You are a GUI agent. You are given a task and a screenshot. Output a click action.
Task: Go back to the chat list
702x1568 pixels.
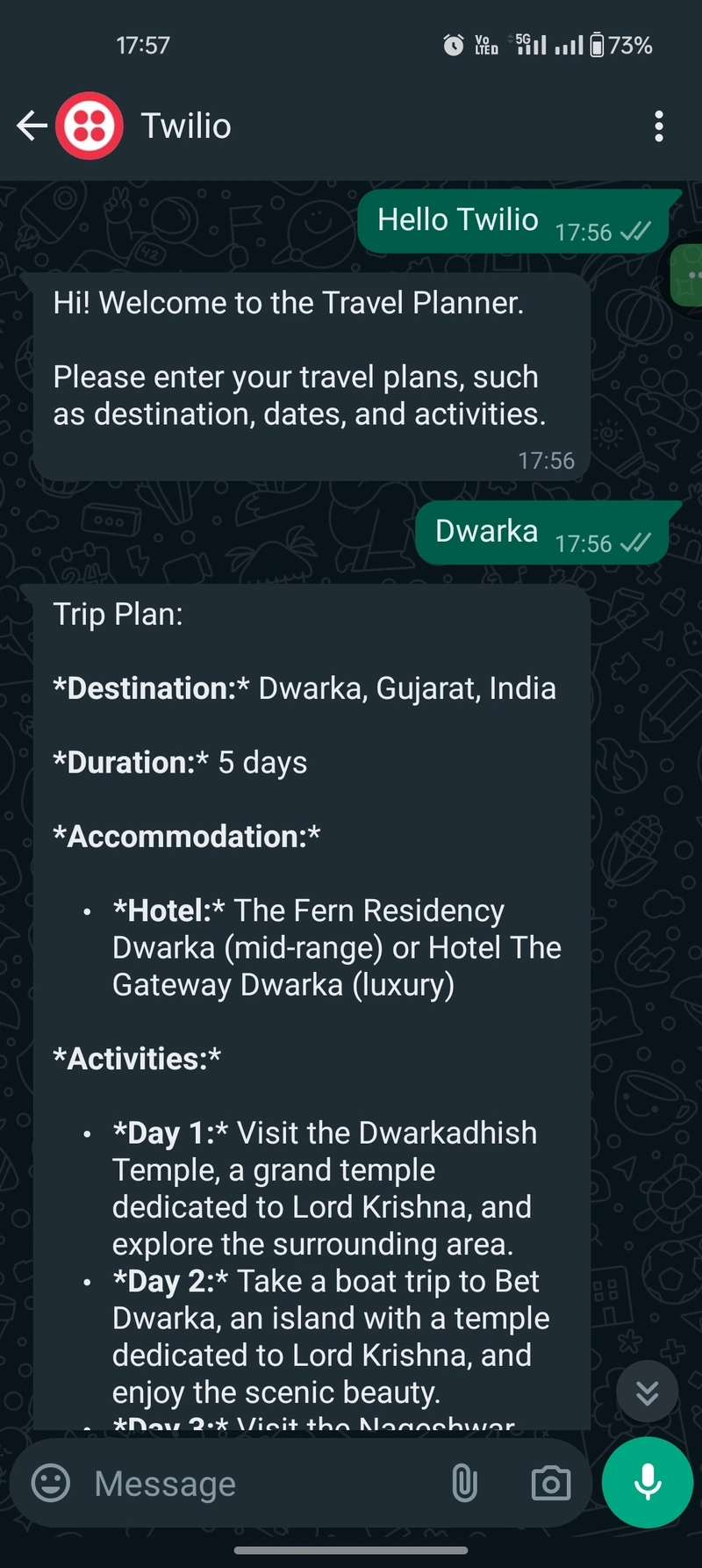click(x=32, y=126)
